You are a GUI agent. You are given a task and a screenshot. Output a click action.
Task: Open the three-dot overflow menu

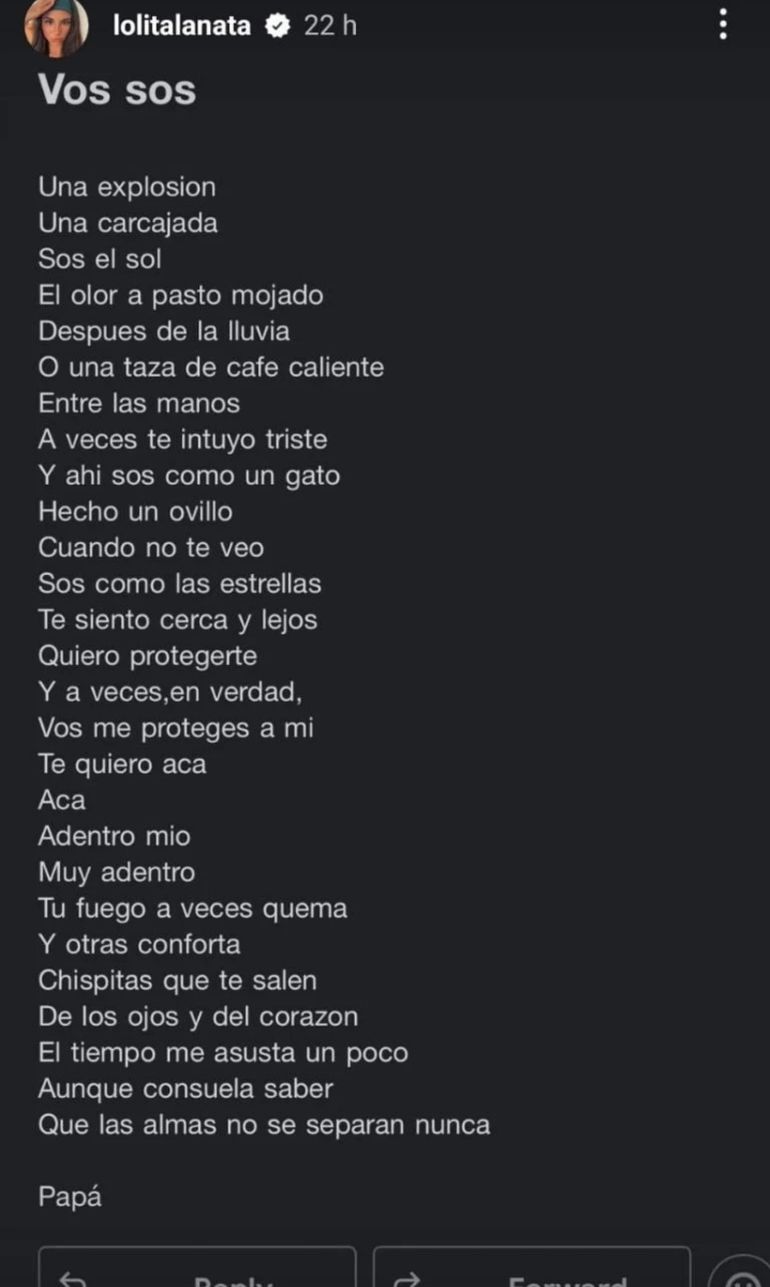pyautogui.click(x=723, y=25)
